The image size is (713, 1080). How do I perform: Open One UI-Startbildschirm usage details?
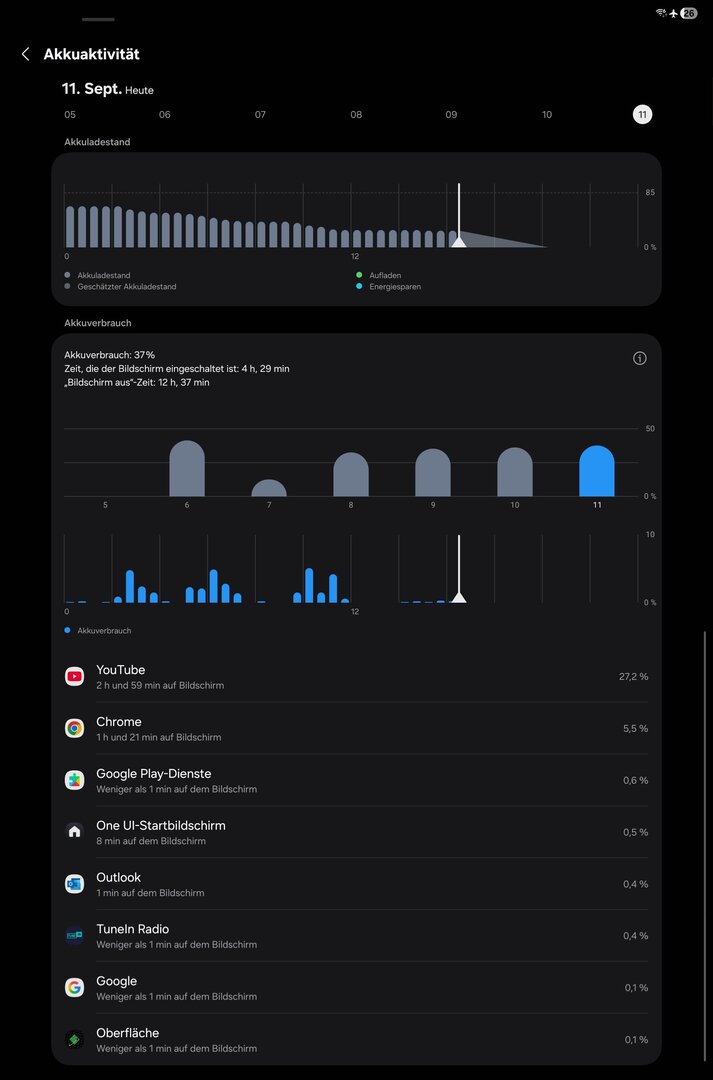tap(356, 832)
